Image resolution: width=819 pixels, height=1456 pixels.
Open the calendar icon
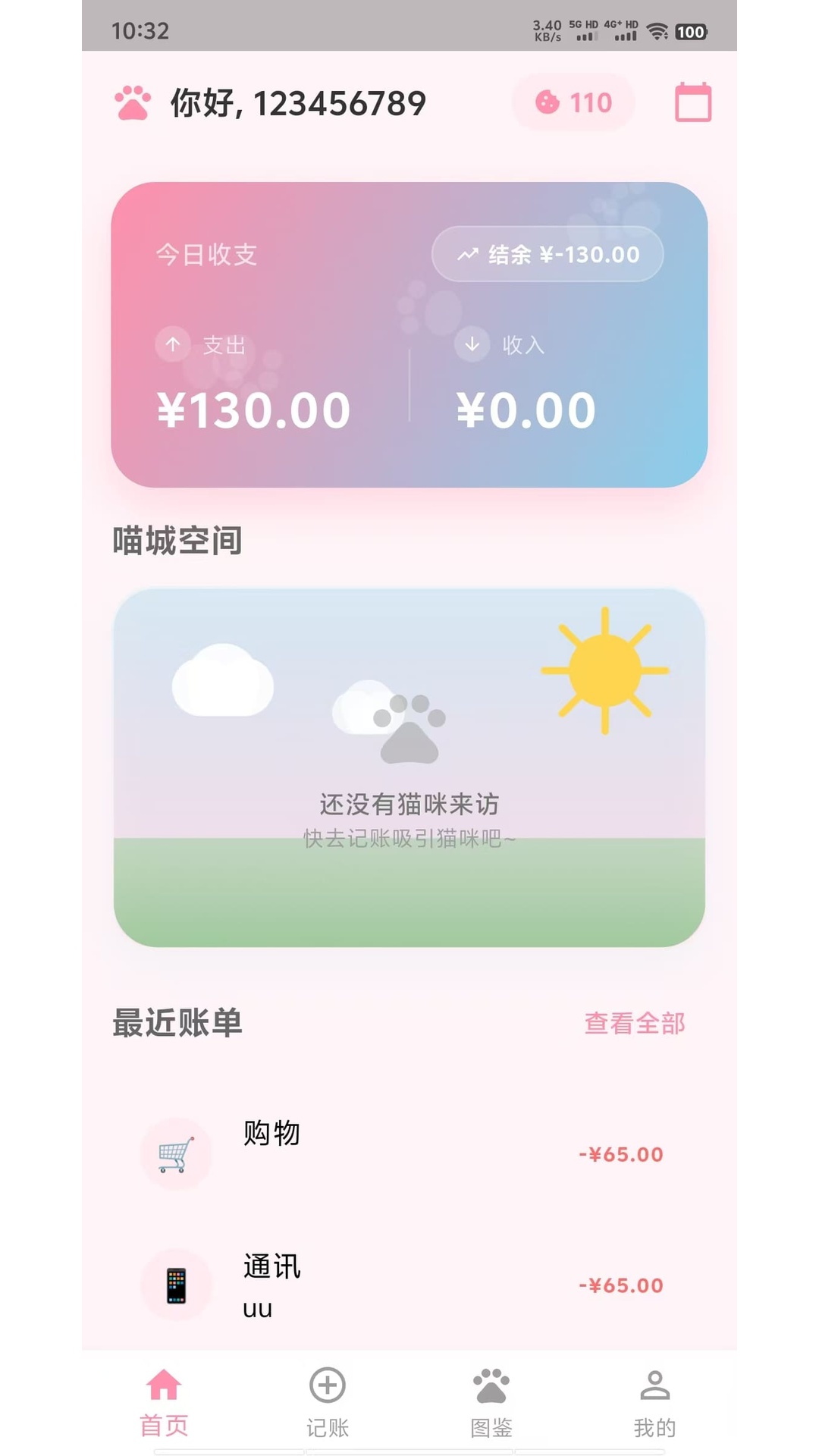(x=692, y=102)
